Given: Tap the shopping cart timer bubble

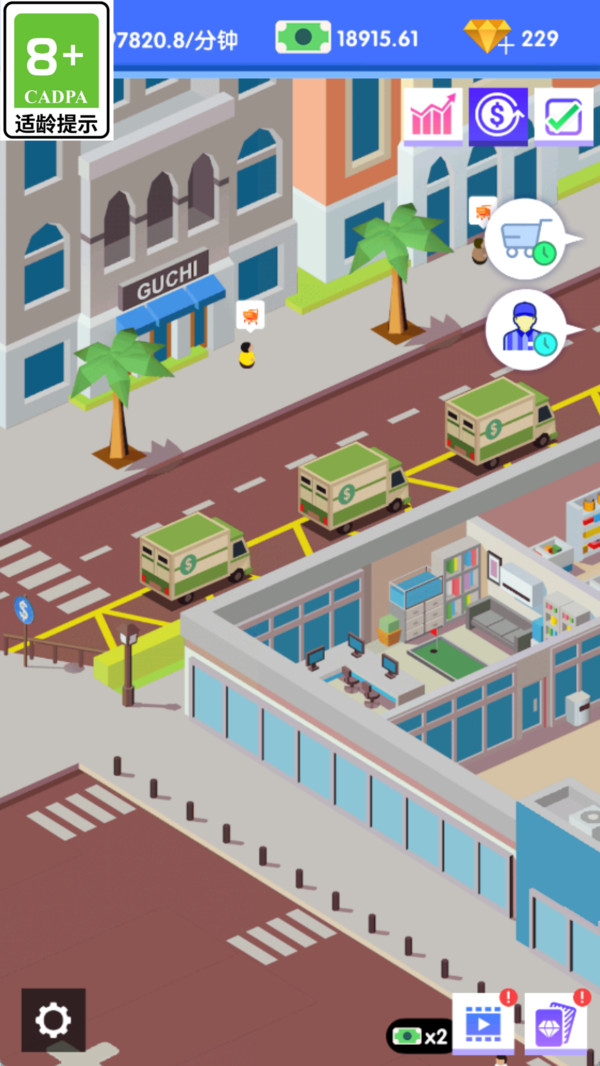Looking at the screenshot, I should coord(529,239).
